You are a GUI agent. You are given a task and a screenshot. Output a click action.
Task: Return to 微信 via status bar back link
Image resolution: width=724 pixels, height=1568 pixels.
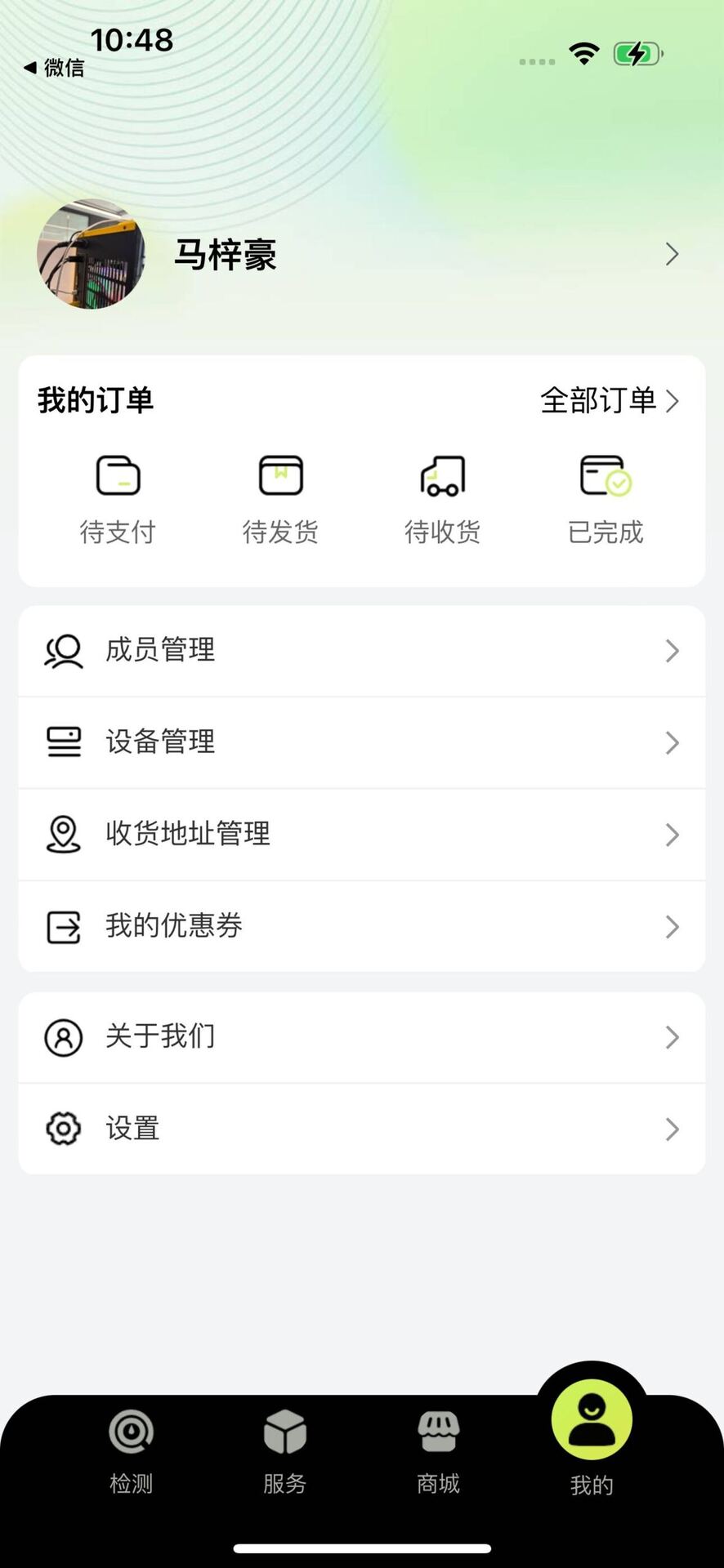(54, 68)
